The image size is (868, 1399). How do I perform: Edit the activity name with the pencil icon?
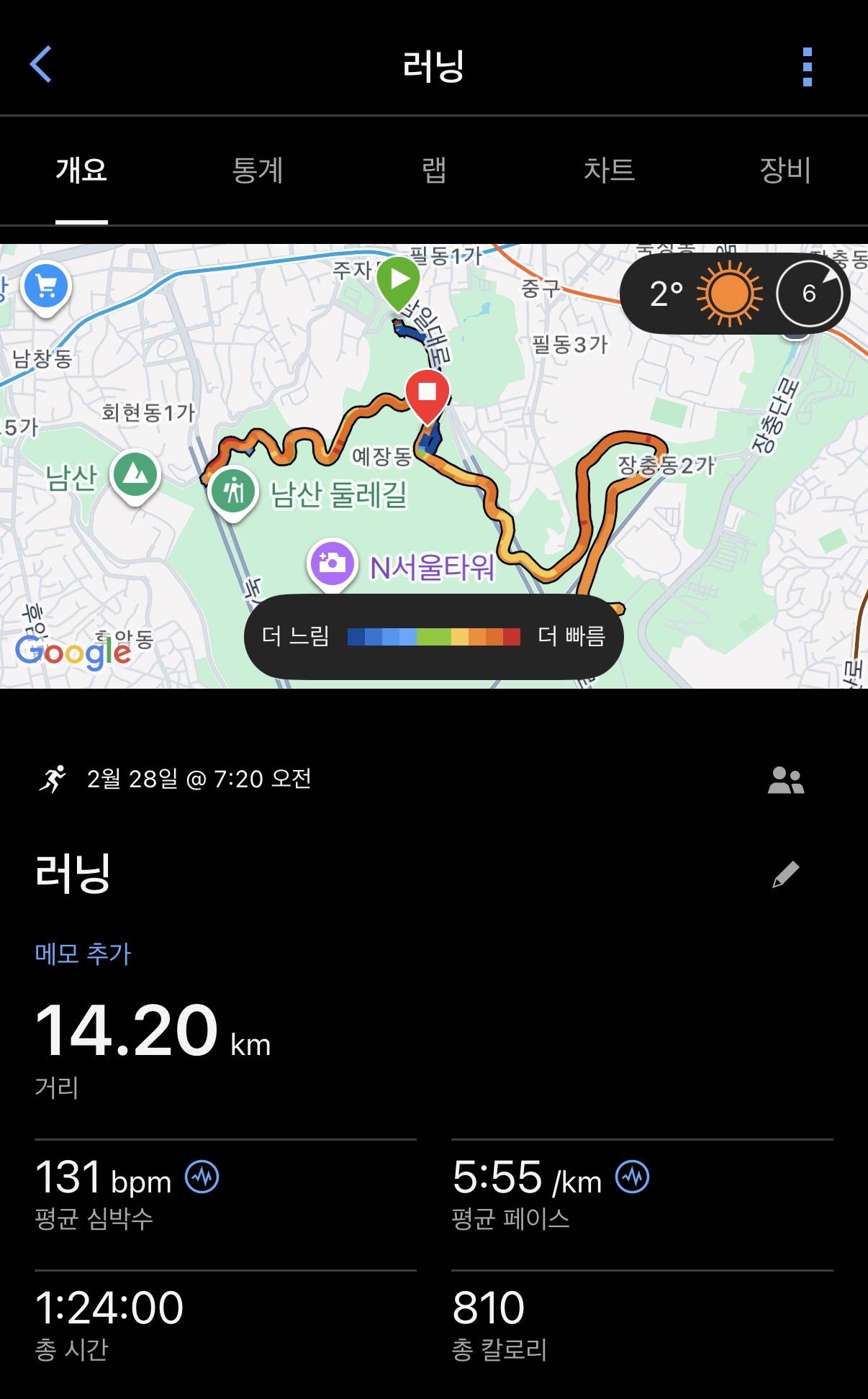tap(785, 873)
